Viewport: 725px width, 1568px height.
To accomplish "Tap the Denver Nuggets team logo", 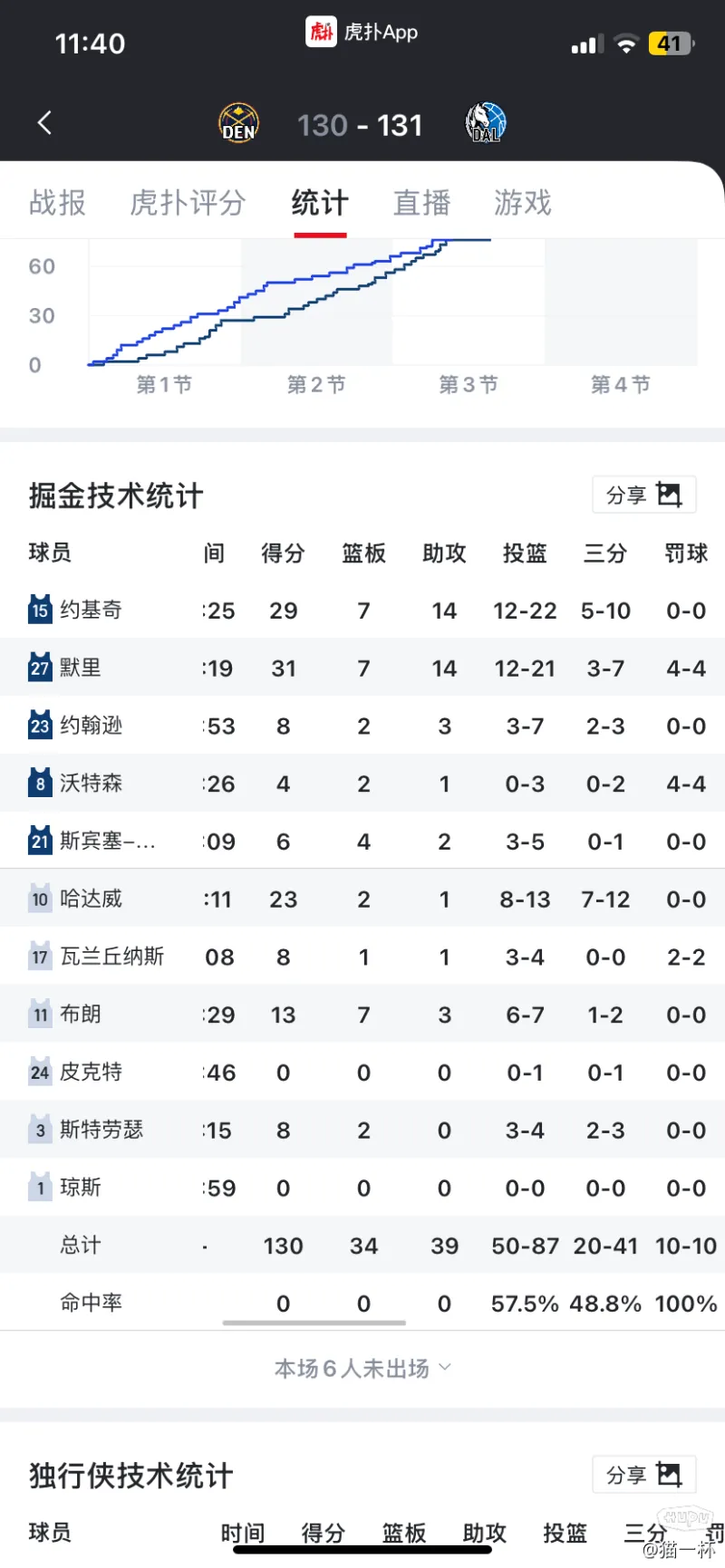I will click(238, 124).
